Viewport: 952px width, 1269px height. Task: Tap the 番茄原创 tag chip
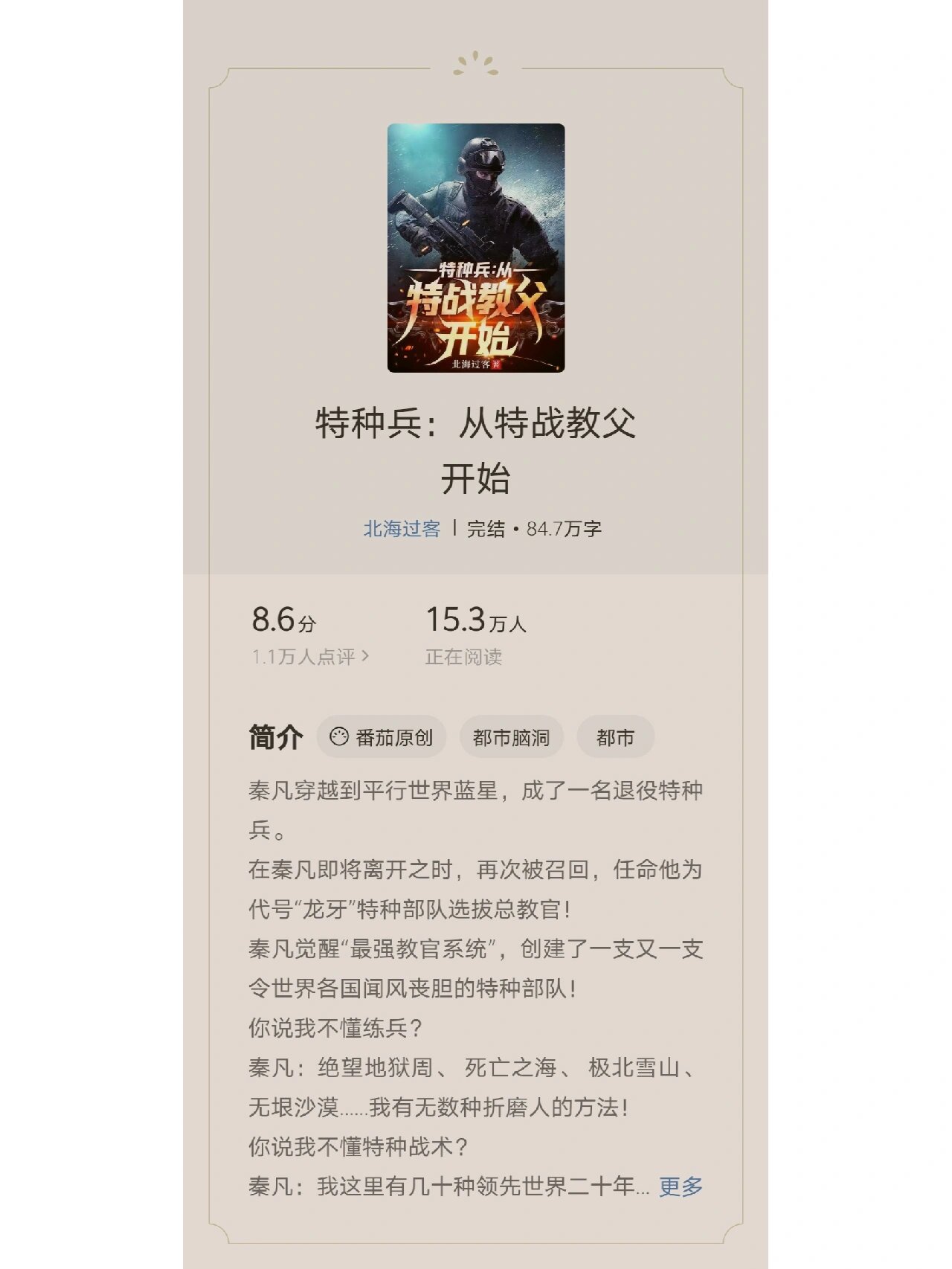point(382,737)
